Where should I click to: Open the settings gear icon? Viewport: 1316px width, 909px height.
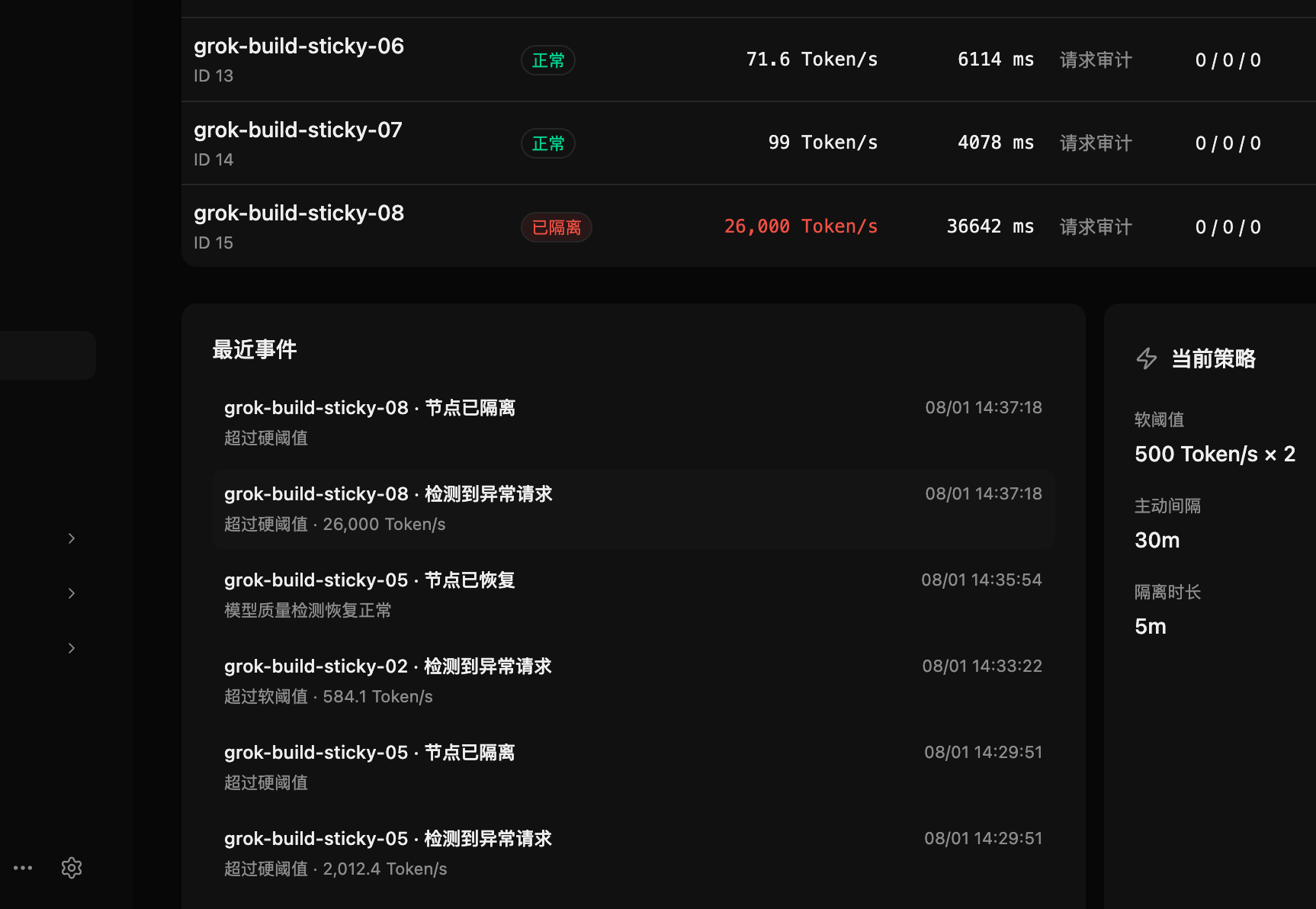(x=72, y=868)
